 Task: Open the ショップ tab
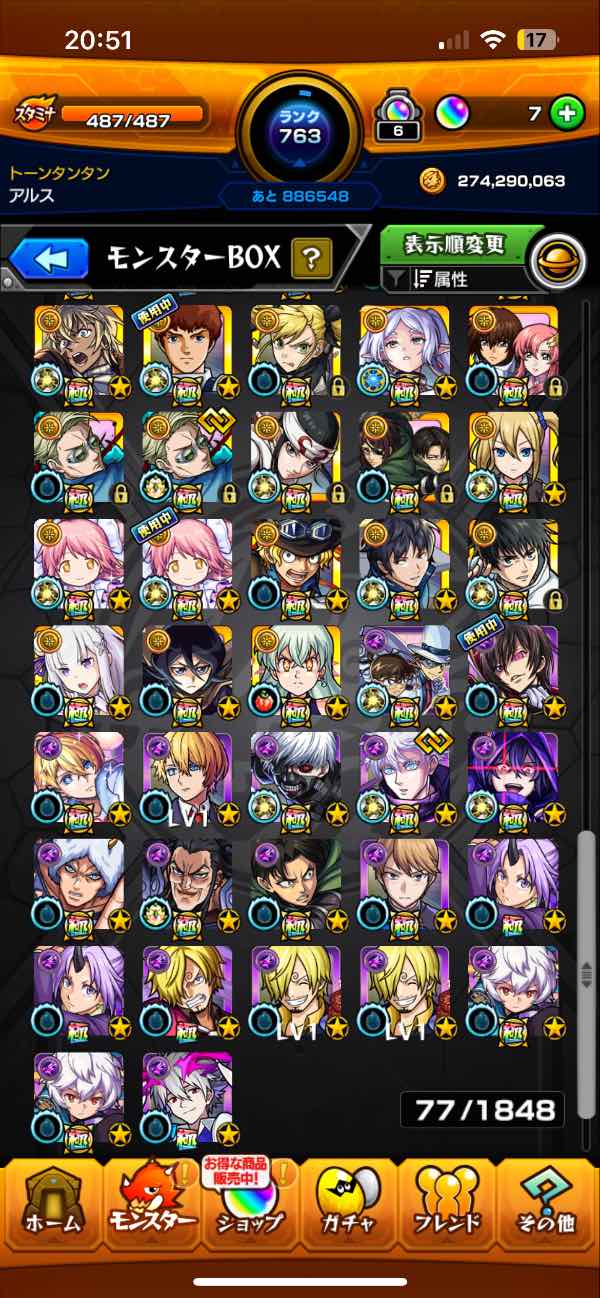click(x=250, y=1208)
